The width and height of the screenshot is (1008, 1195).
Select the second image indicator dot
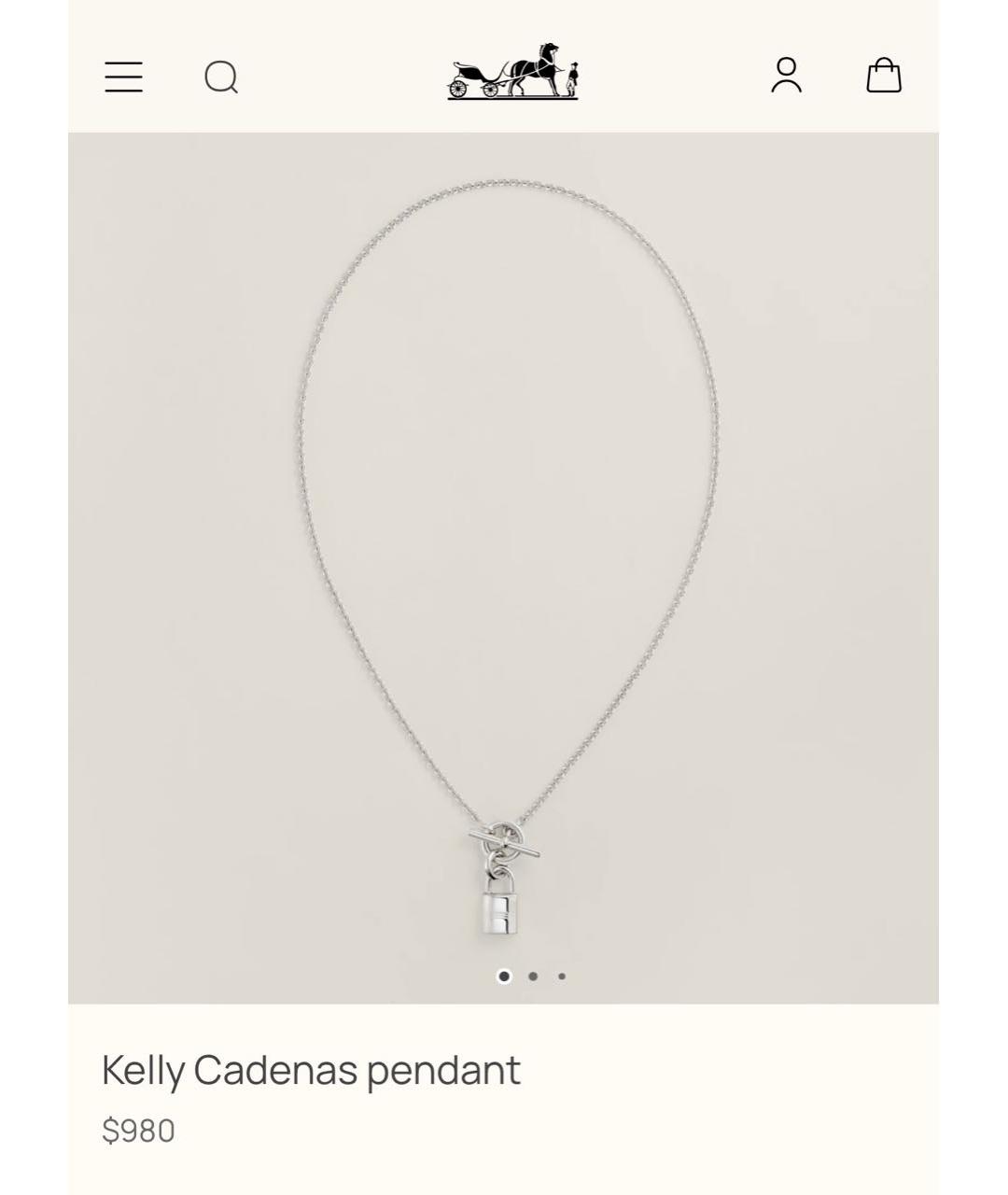point(533,977)
